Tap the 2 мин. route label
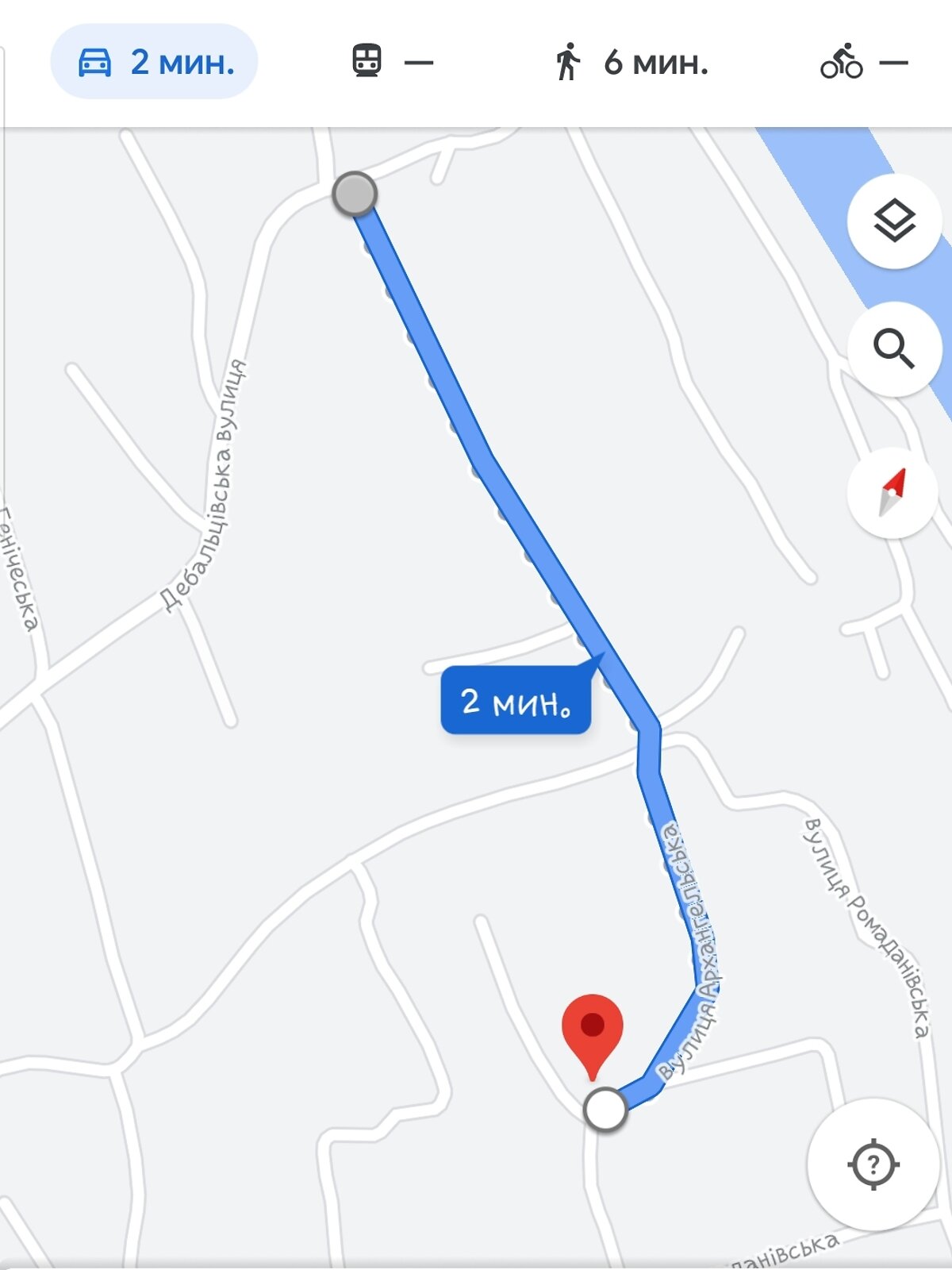 point(516,701)
